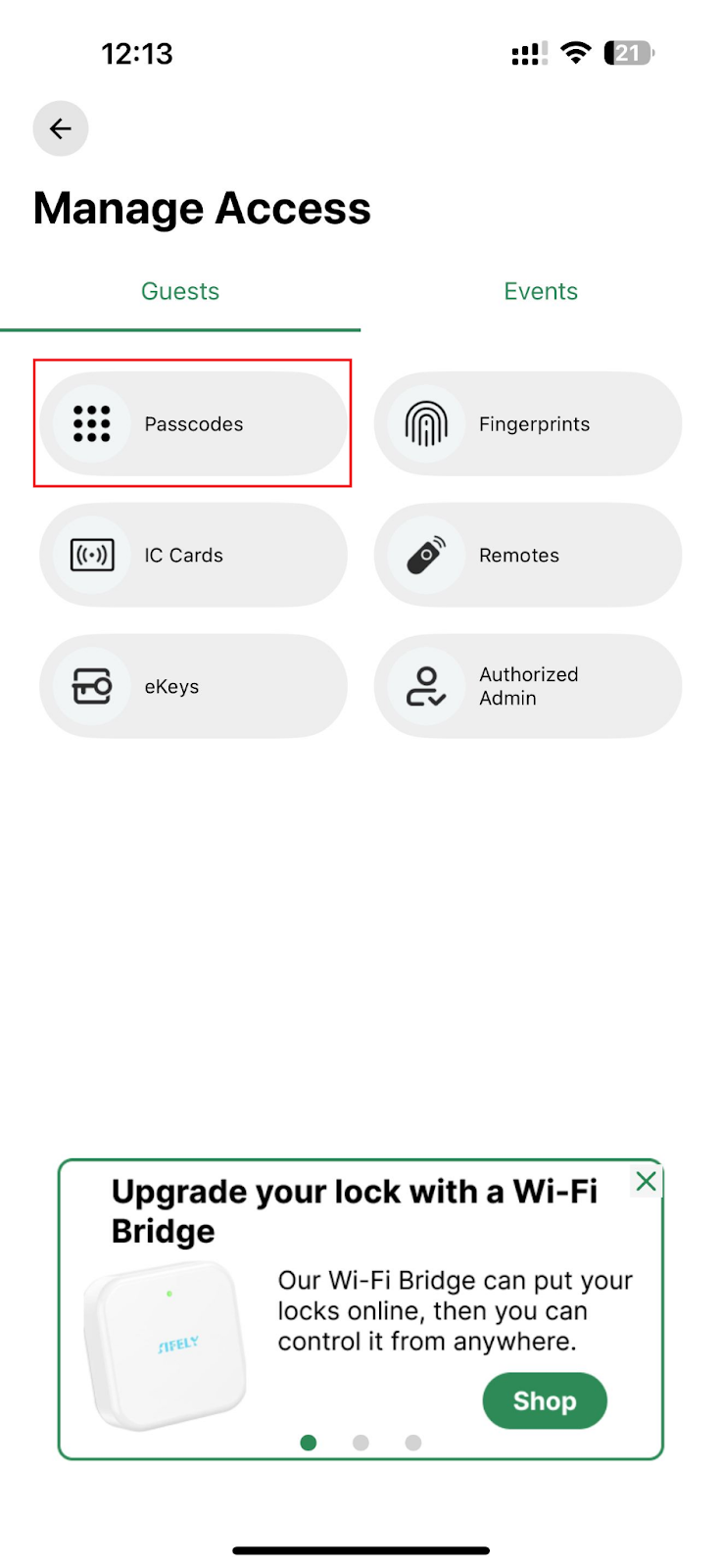Dismiss the Wi-Fi Bridge banner

pyautogui.click(x=646, y=1181)
